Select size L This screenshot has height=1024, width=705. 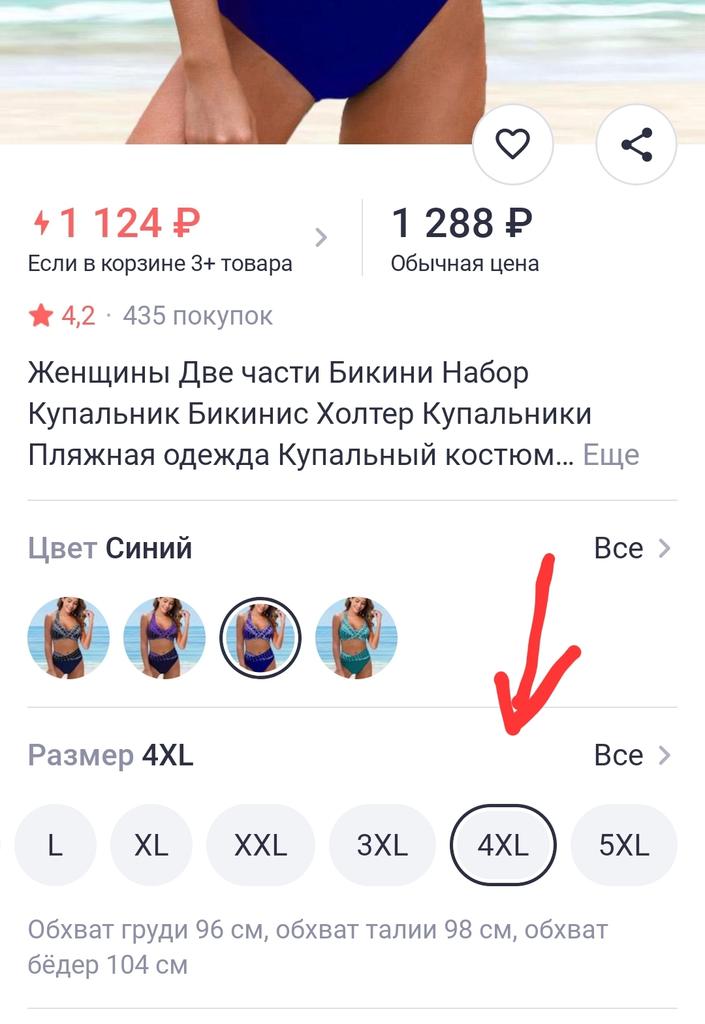coord(55,845)
